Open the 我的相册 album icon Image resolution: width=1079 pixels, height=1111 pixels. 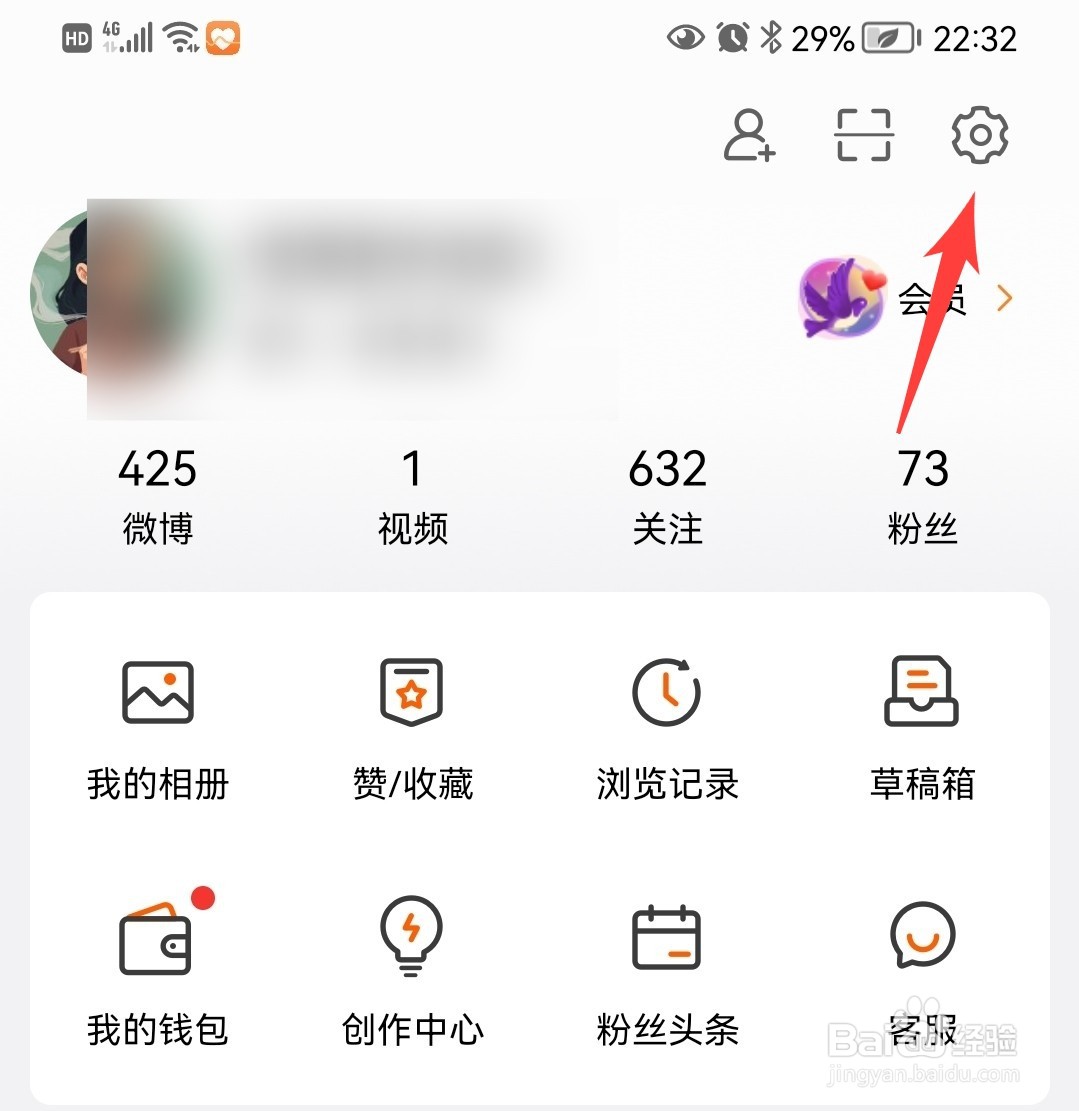pyautogui.click(x=158, y=720)
